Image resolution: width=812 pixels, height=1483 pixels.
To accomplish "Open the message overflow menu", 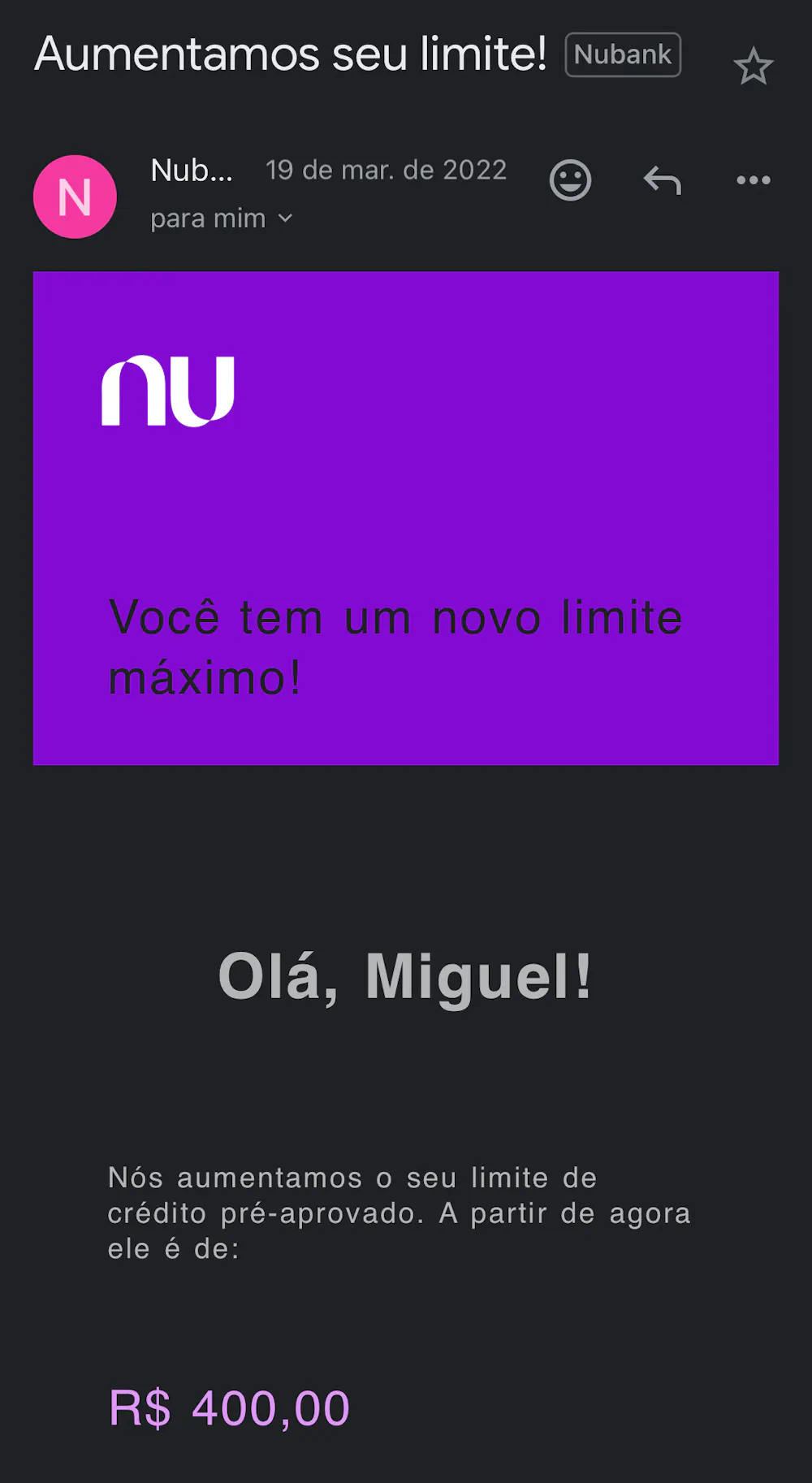I will click(753, 180).
